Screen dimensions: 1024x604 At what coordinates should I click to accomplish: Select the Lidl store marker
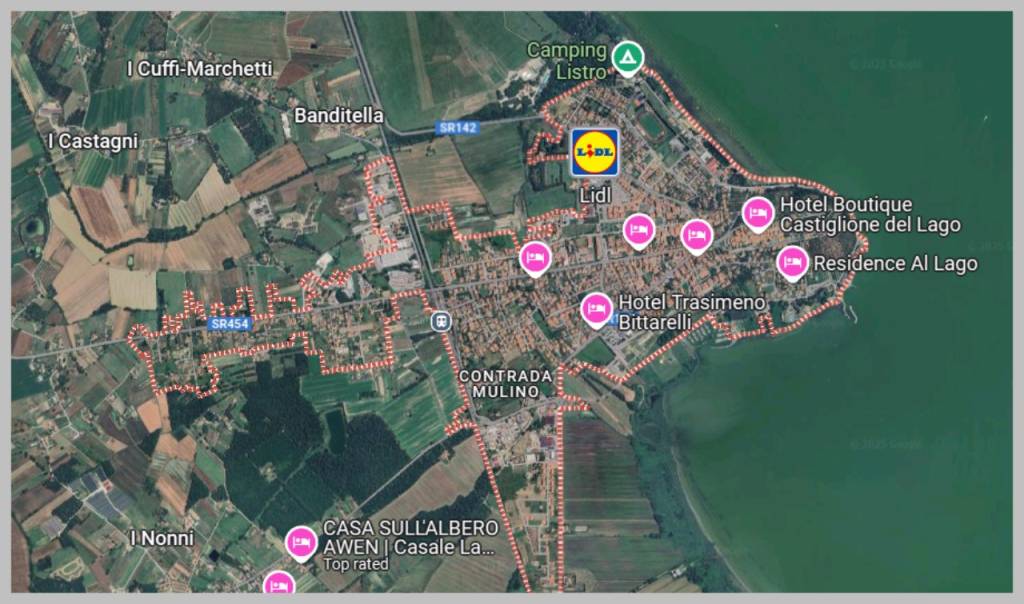pyautogui.click(x=594, y=152)
